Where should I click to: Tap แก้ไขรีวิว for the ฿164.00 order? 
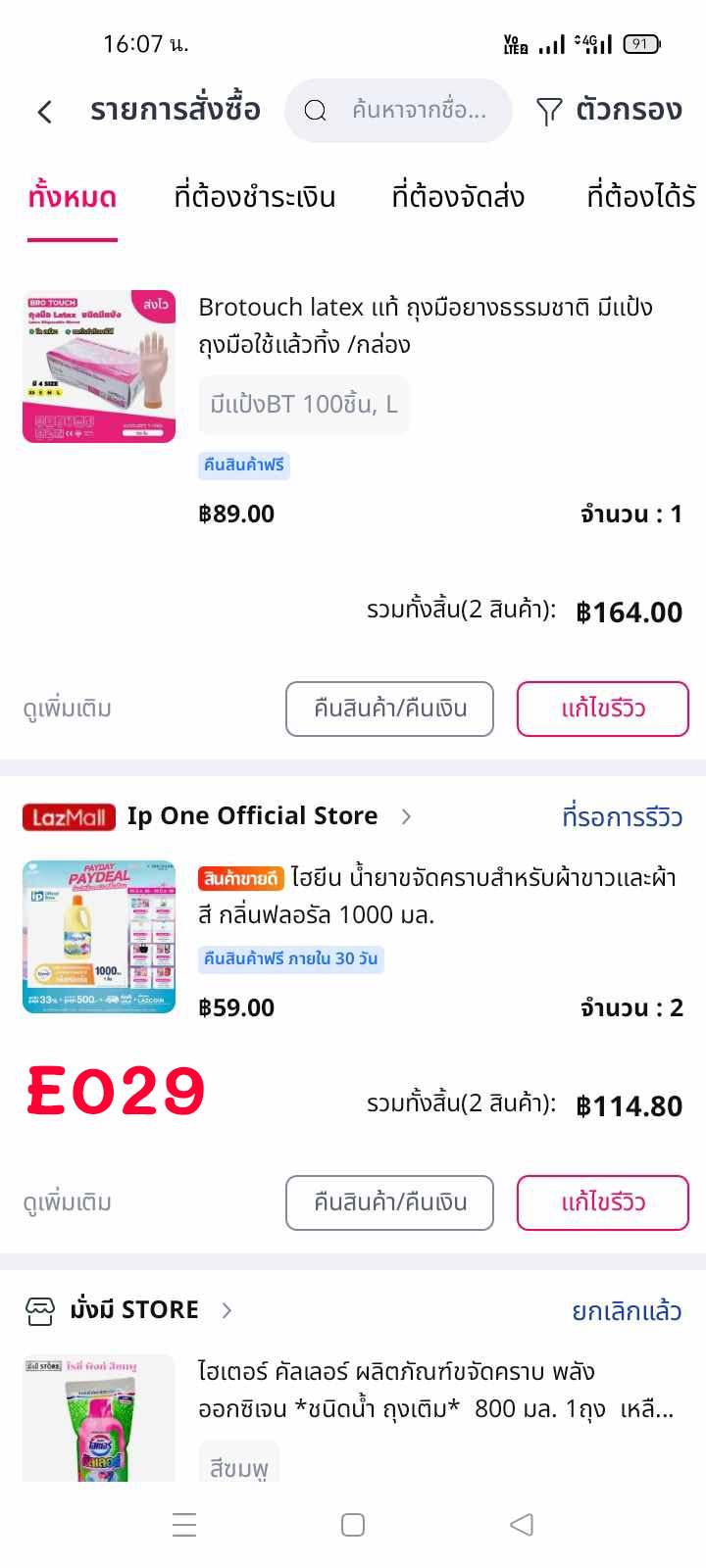(603, 709)
